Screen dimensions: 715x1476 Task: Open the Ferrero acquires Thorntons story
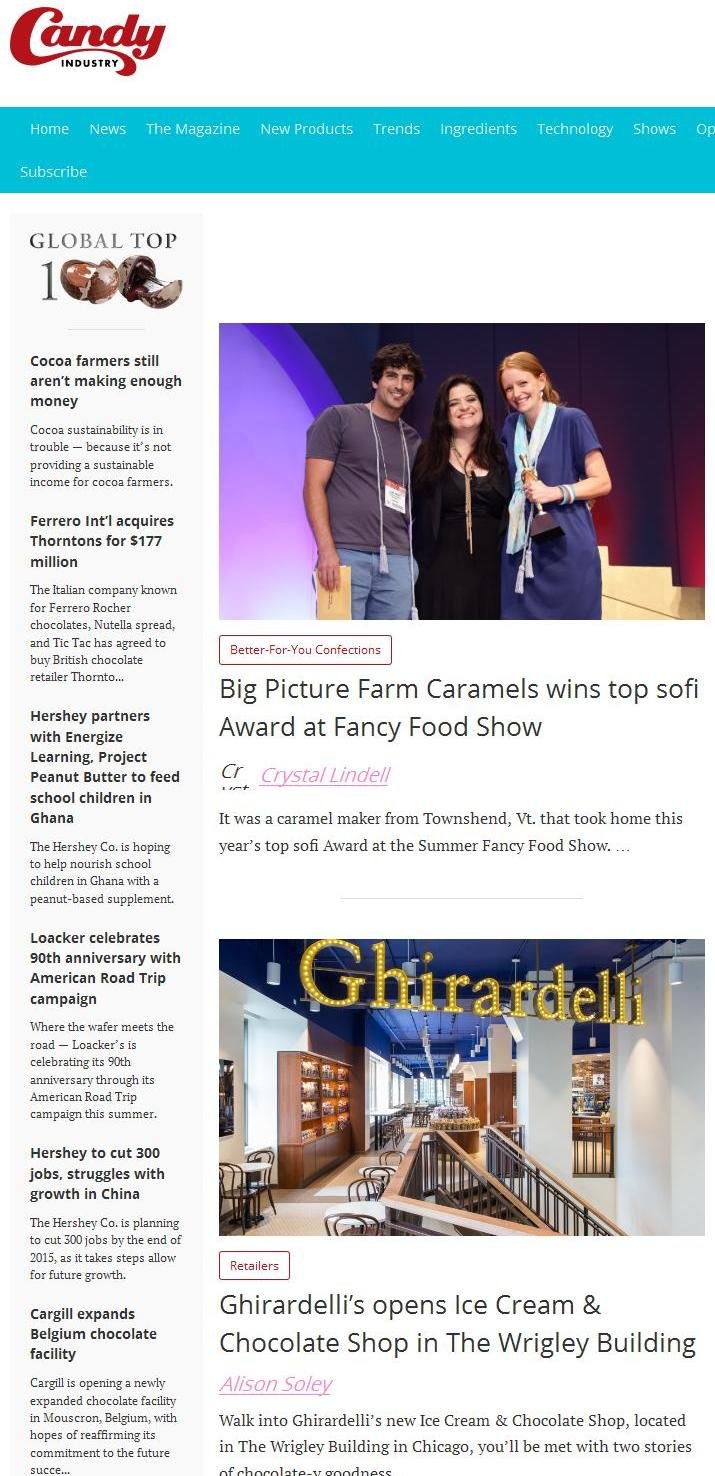[x=102, y=541]
